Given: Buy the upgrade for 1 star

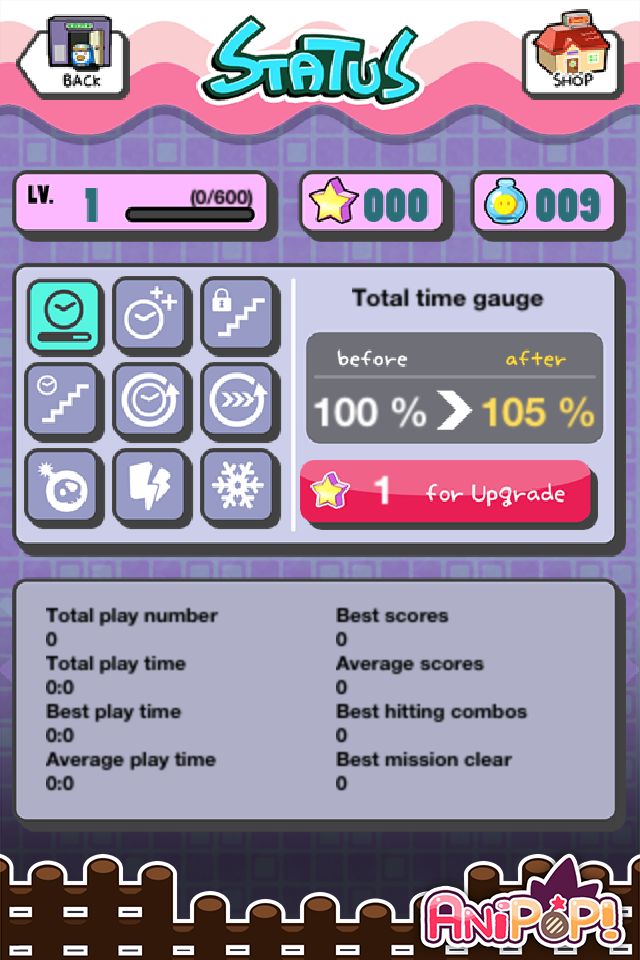Looking at the screenshot, I should click(x=446, y=492).
